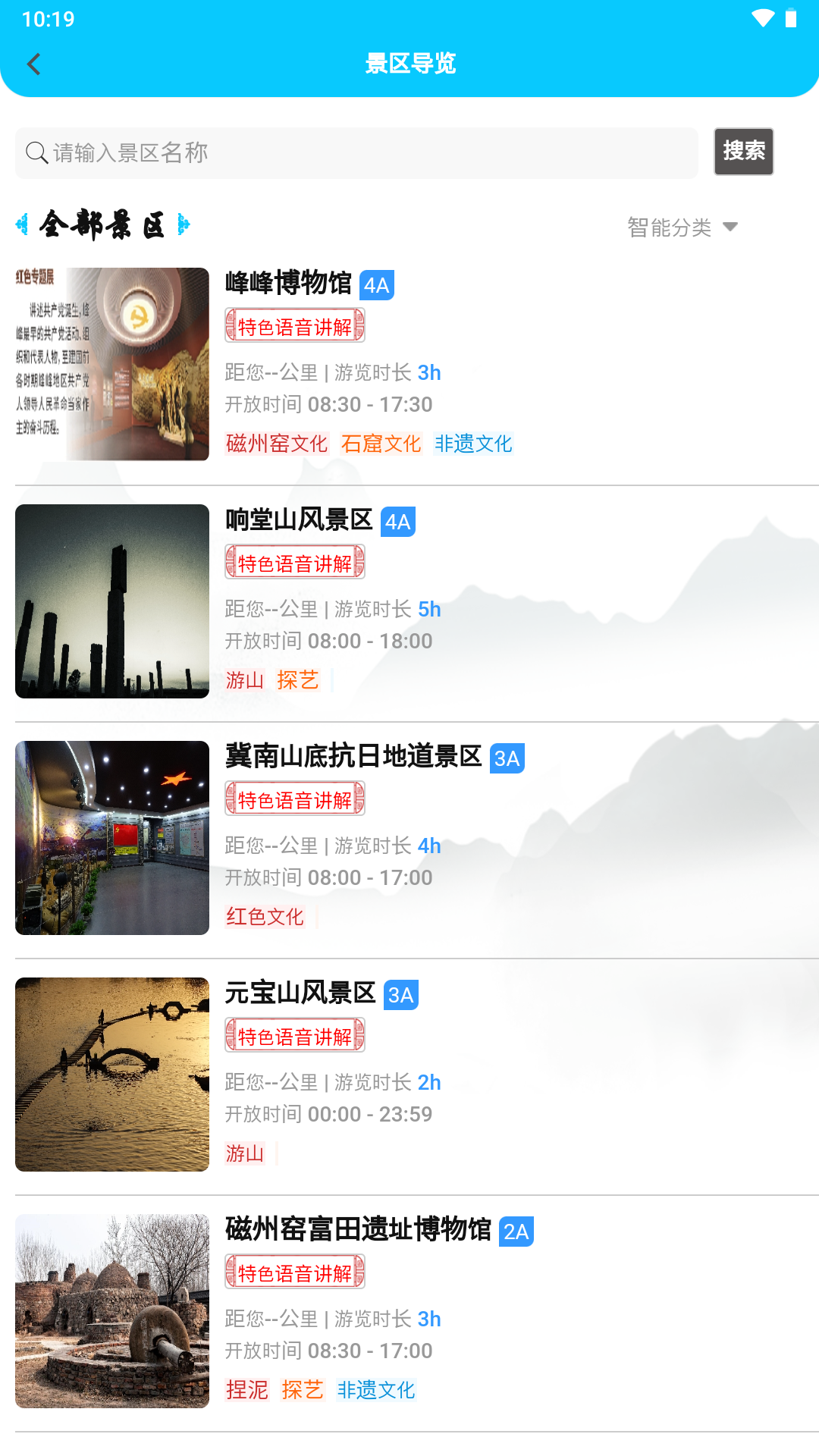Open 磁州窑富田遗址博物馆 details
This screenshot has height=1456, width=819.
(x=358, y=1229)
